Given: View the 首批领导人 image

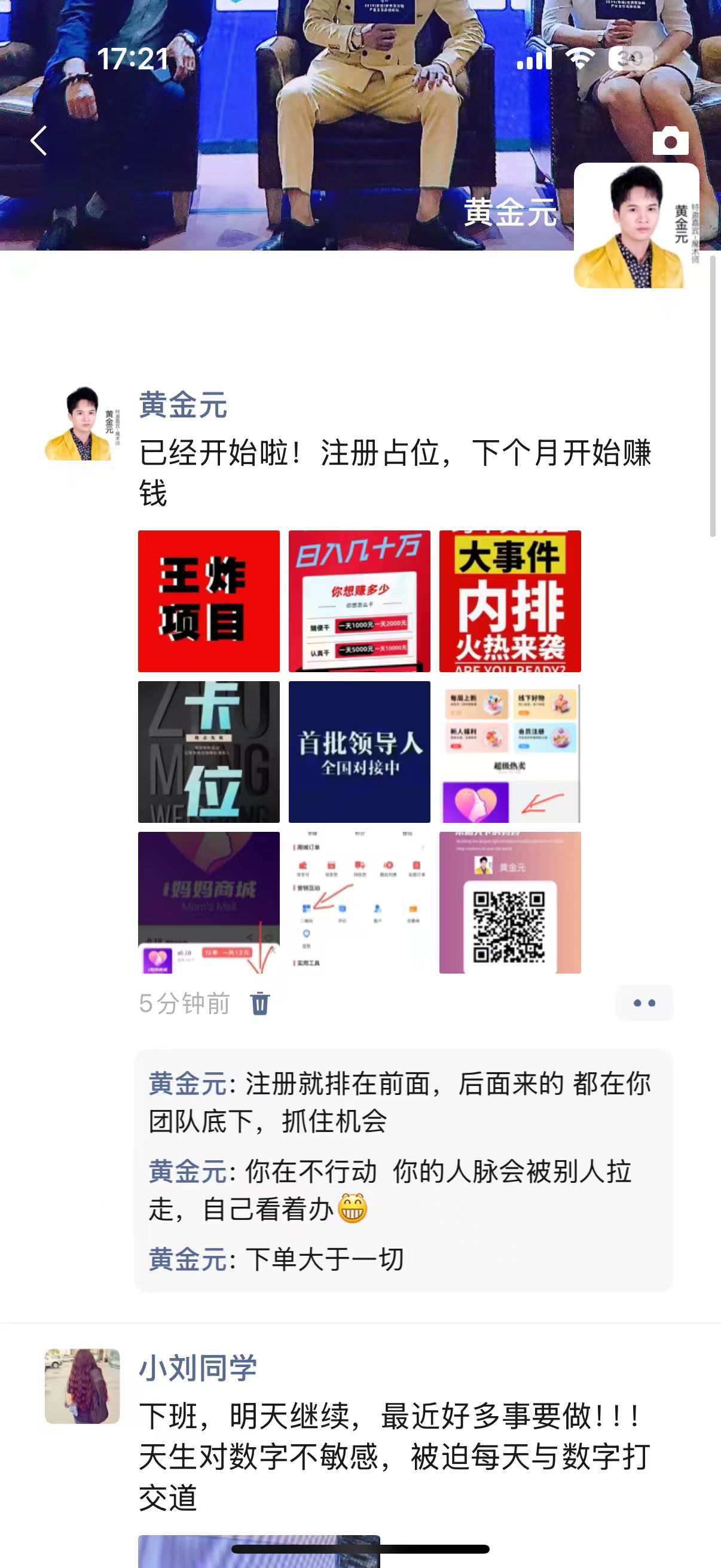Looking at the screenshot, I should tap(359, 752).
